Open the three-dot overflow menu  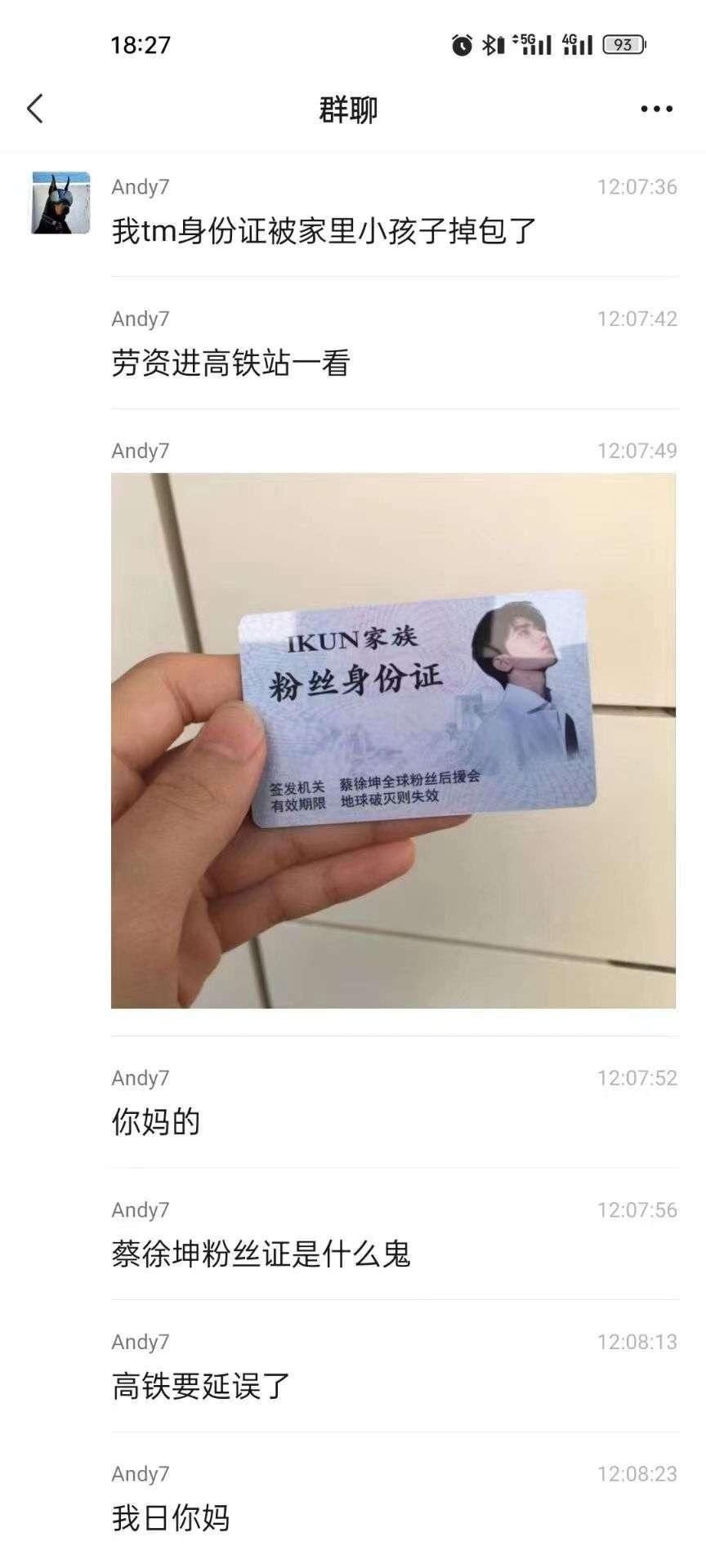[x=656, y=109]
